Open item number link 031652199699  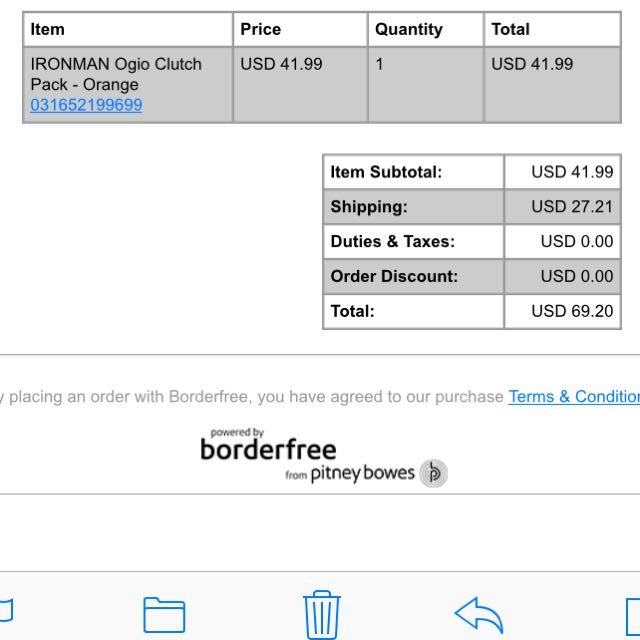pos(86,105)
